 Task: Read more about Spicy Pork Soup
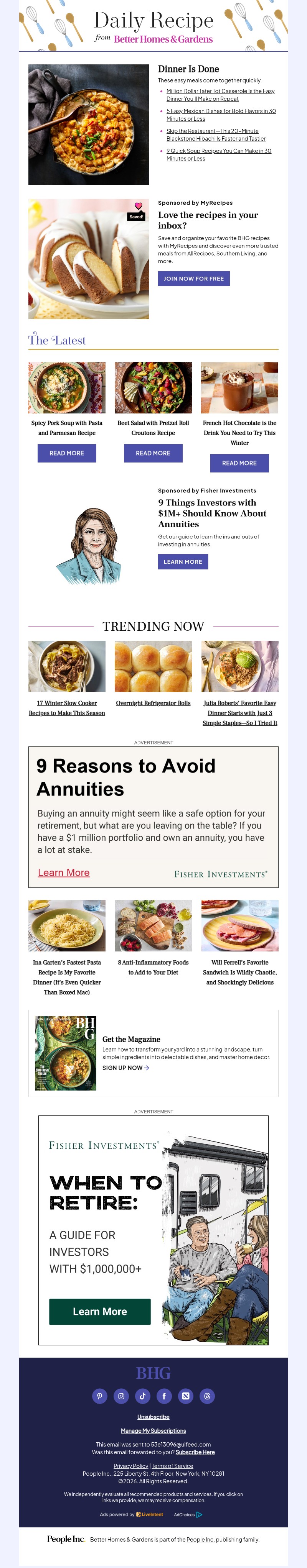66,453
